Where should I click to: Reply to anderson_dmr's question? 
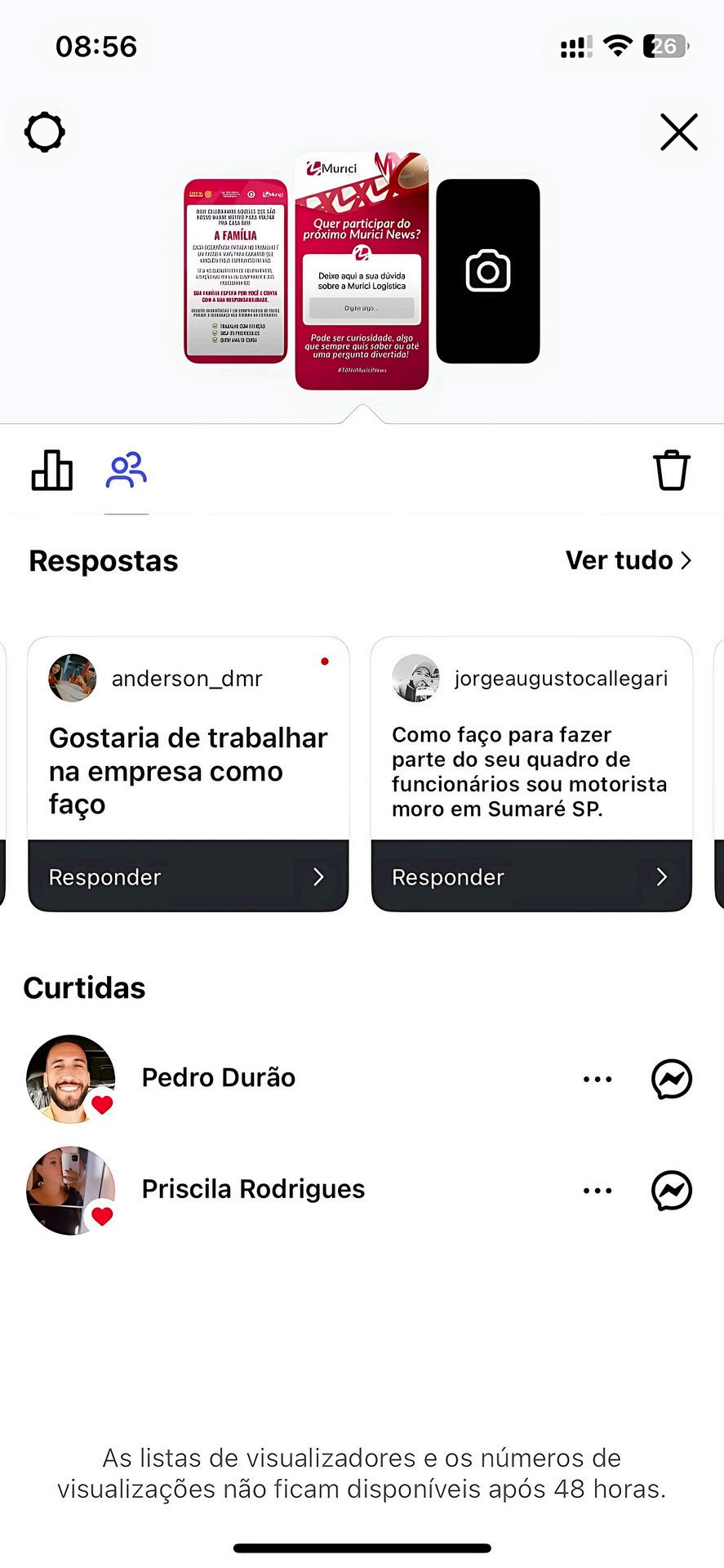(x=189, y=876)
